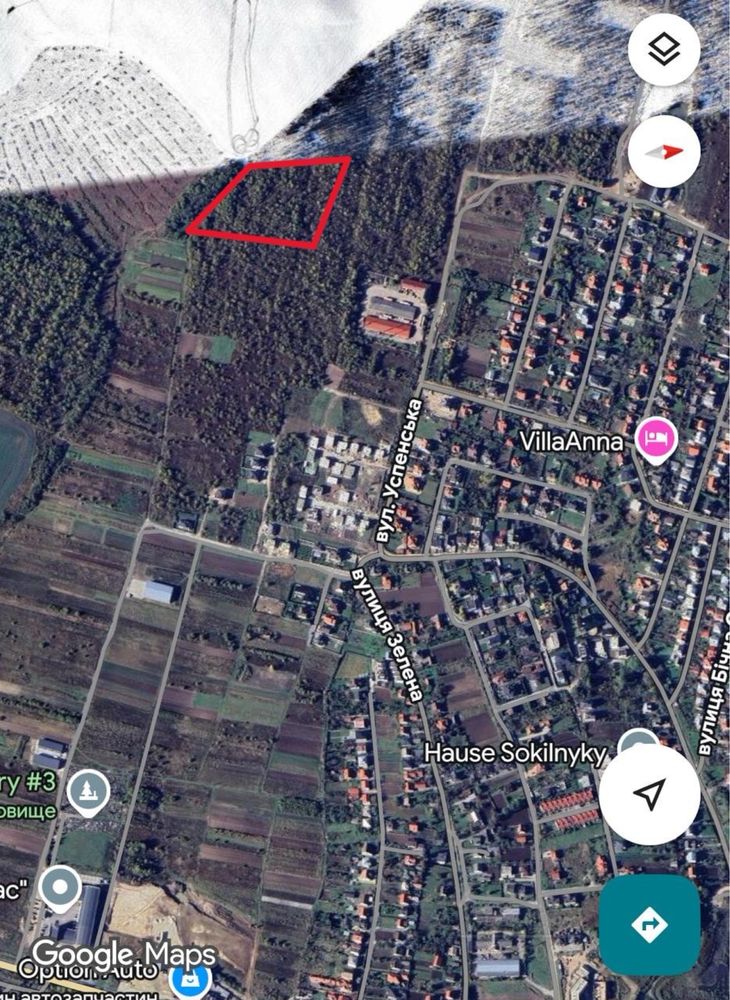Open directions with the teal button
This screenshot has width=730, height=1000.
(x=650, y=924)
